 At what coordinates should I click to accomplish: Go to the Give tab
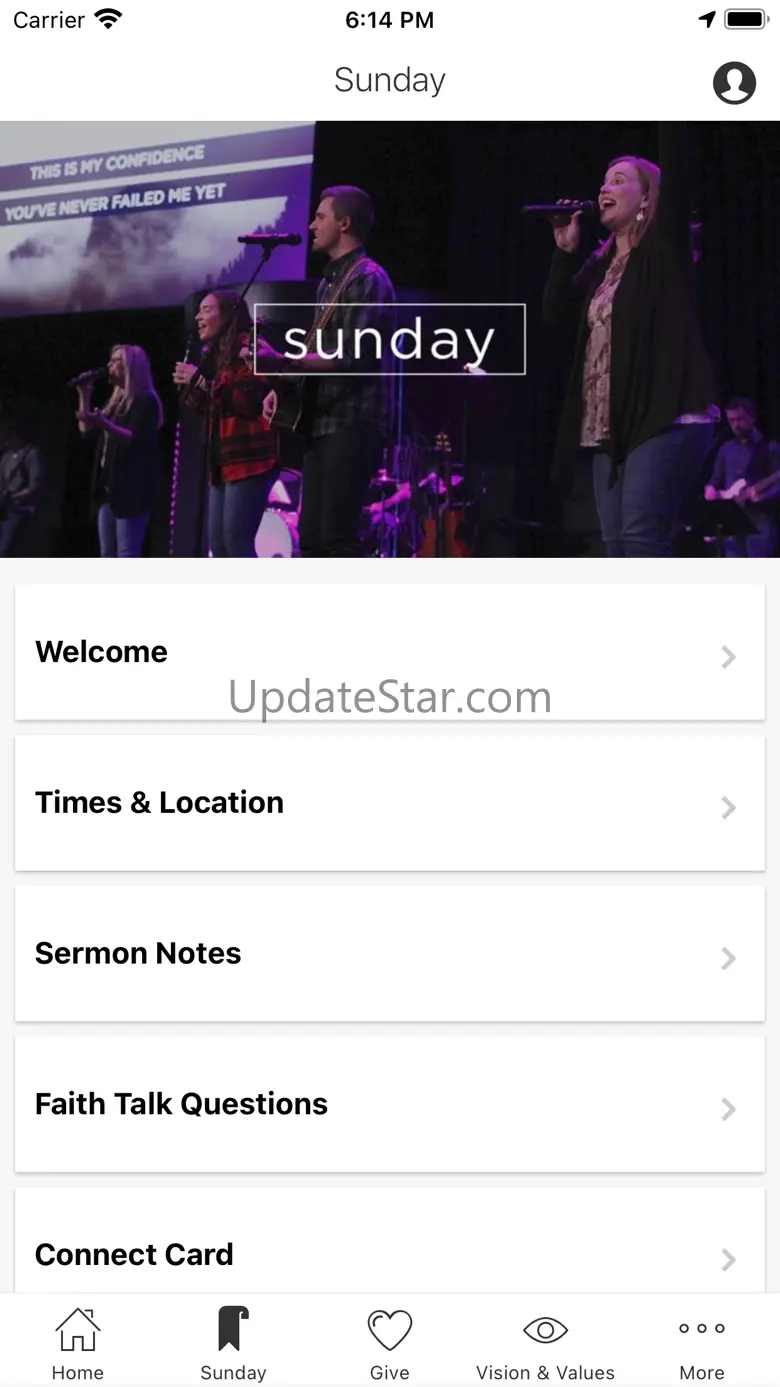[x=389, y=1344]
